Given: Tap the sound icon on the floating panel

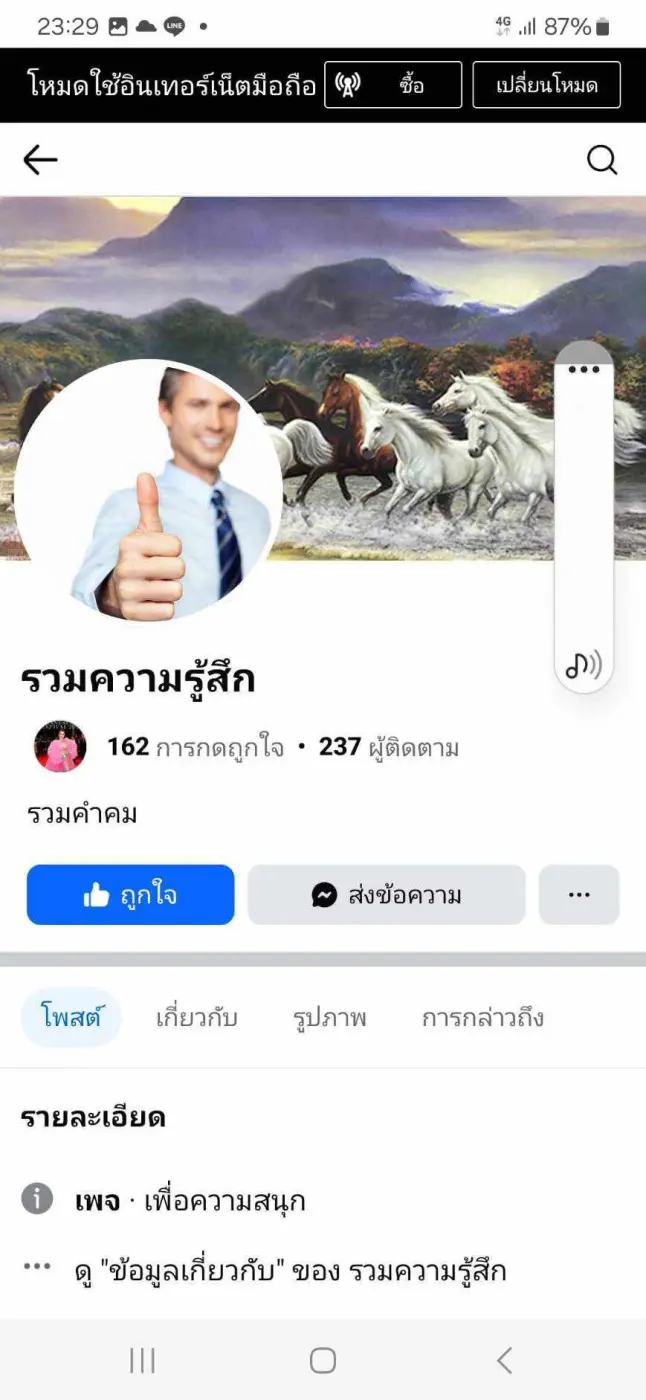Looking at the screenshot, I should point(583,664).
